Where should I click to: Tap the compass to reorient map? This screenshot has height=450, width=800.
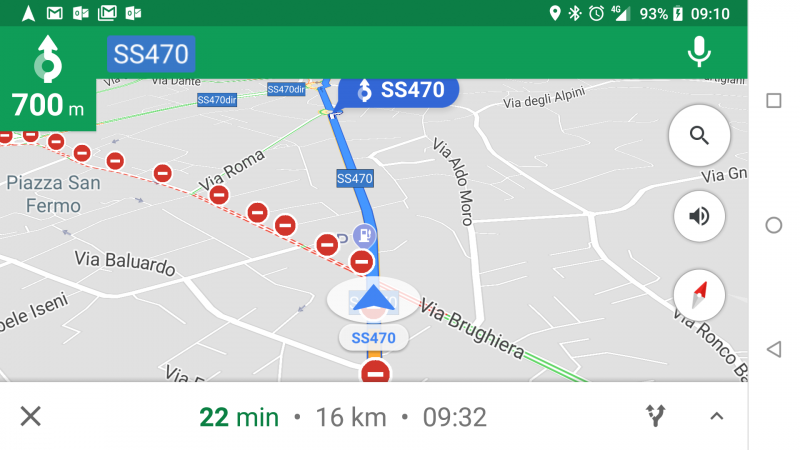699,296
